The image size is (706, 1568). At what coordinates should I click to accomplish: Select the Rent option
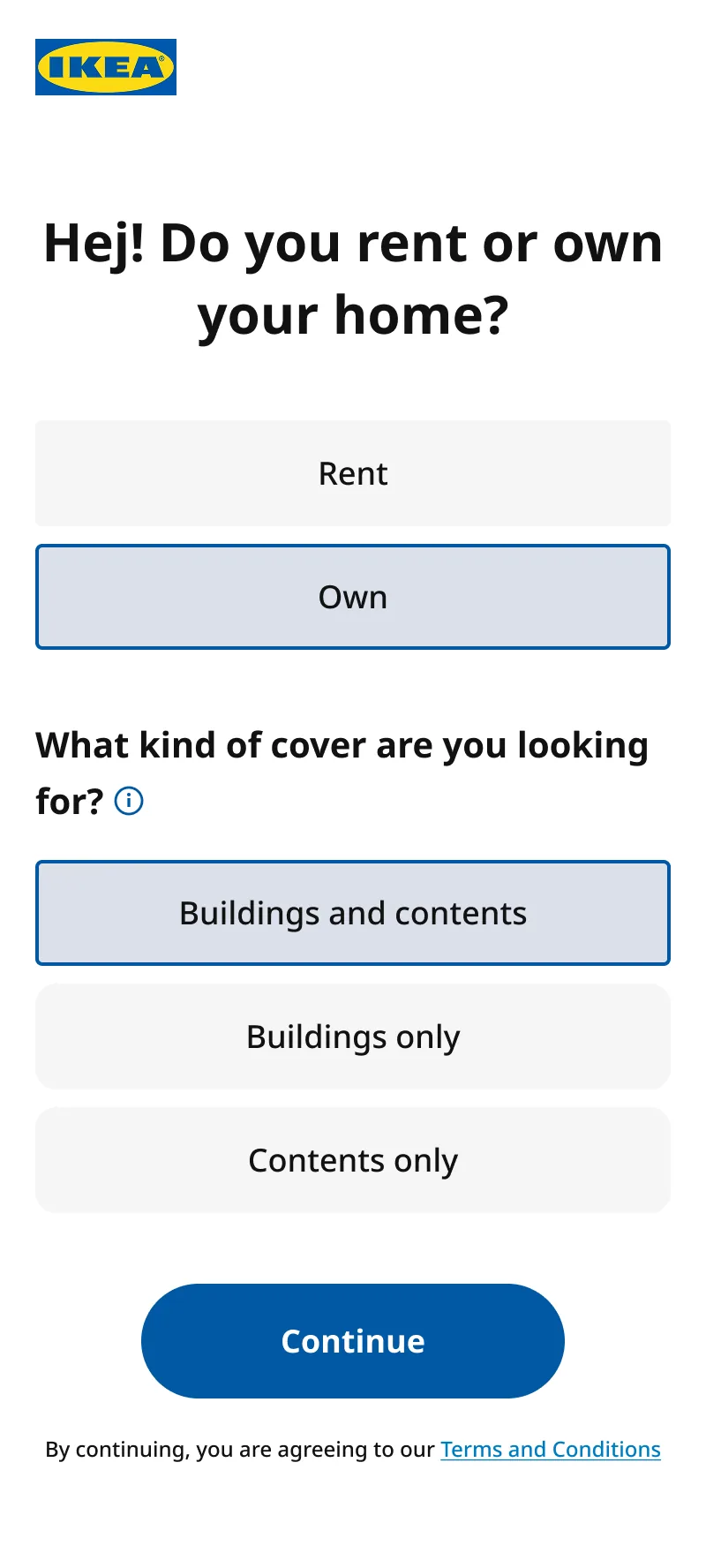click(353, 473)
